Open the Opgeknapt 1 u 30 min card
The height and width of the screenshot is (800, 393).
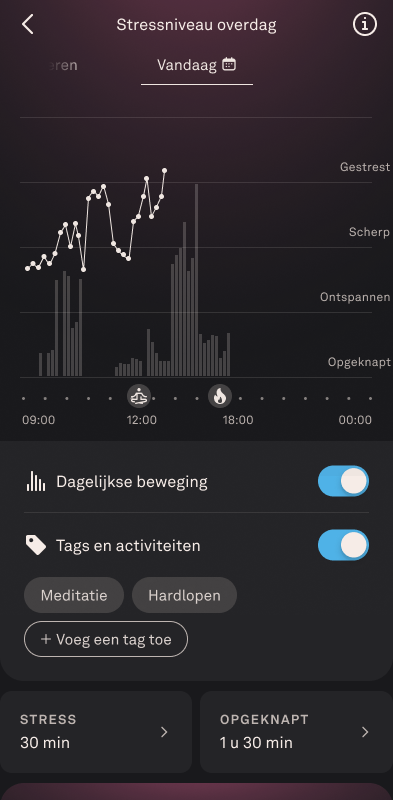[297, 732]
